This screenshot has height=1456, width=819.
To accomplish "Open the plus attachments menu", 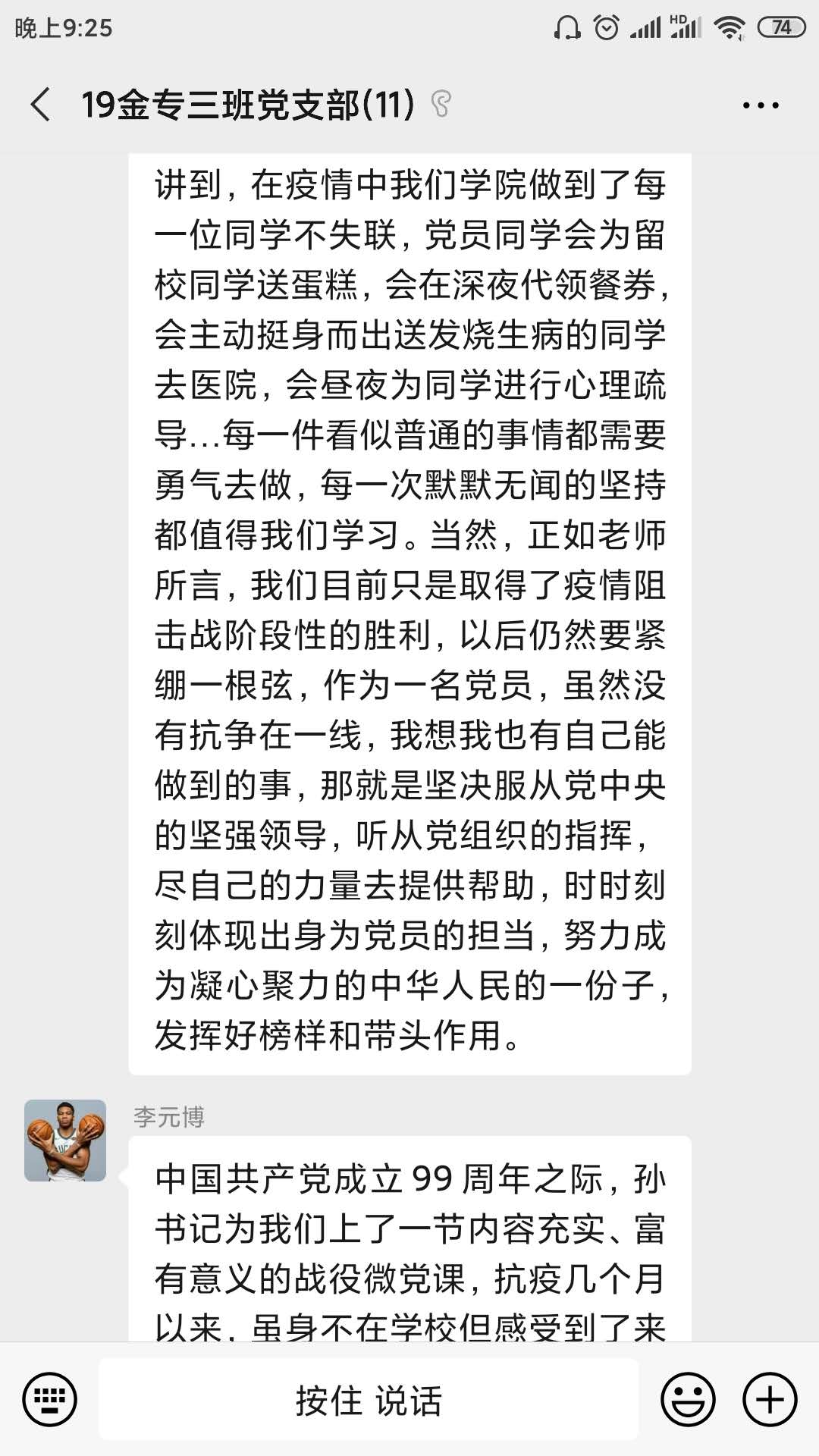I will [x=770, y=1400].
